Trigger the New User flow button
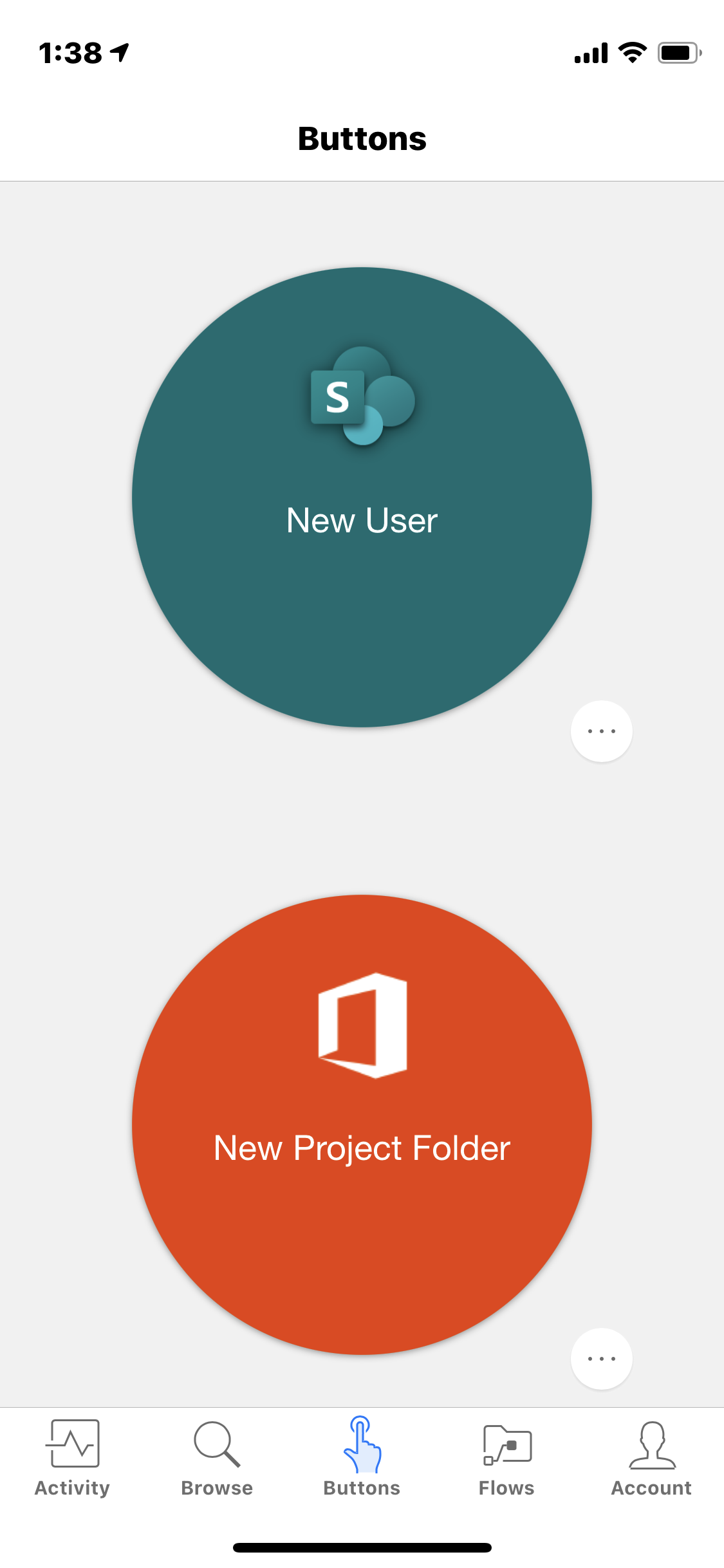The height and width of the screenshot is (1568, 724). pyautogui.click(x=362, y=496)
